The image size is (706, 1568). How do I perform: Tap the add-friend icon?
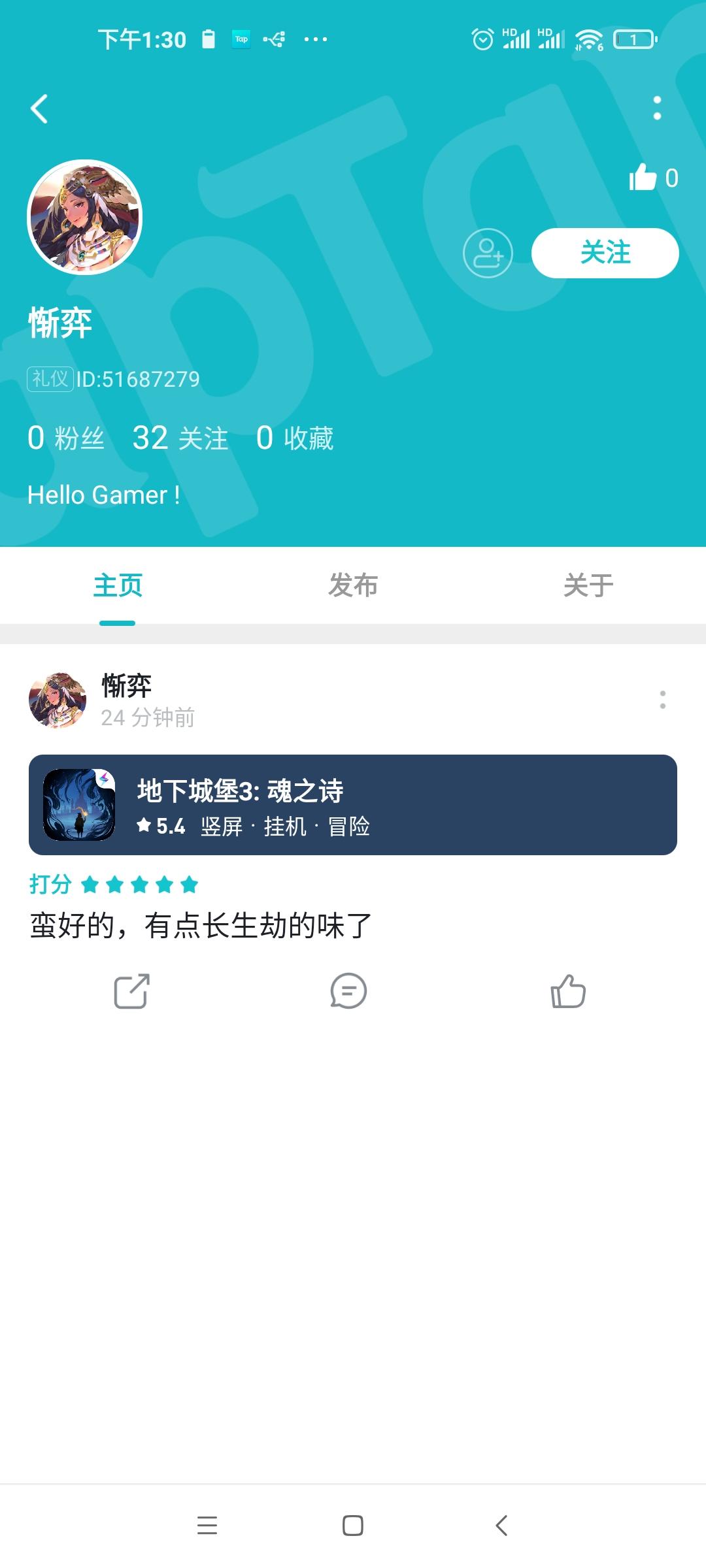(488, 253)
